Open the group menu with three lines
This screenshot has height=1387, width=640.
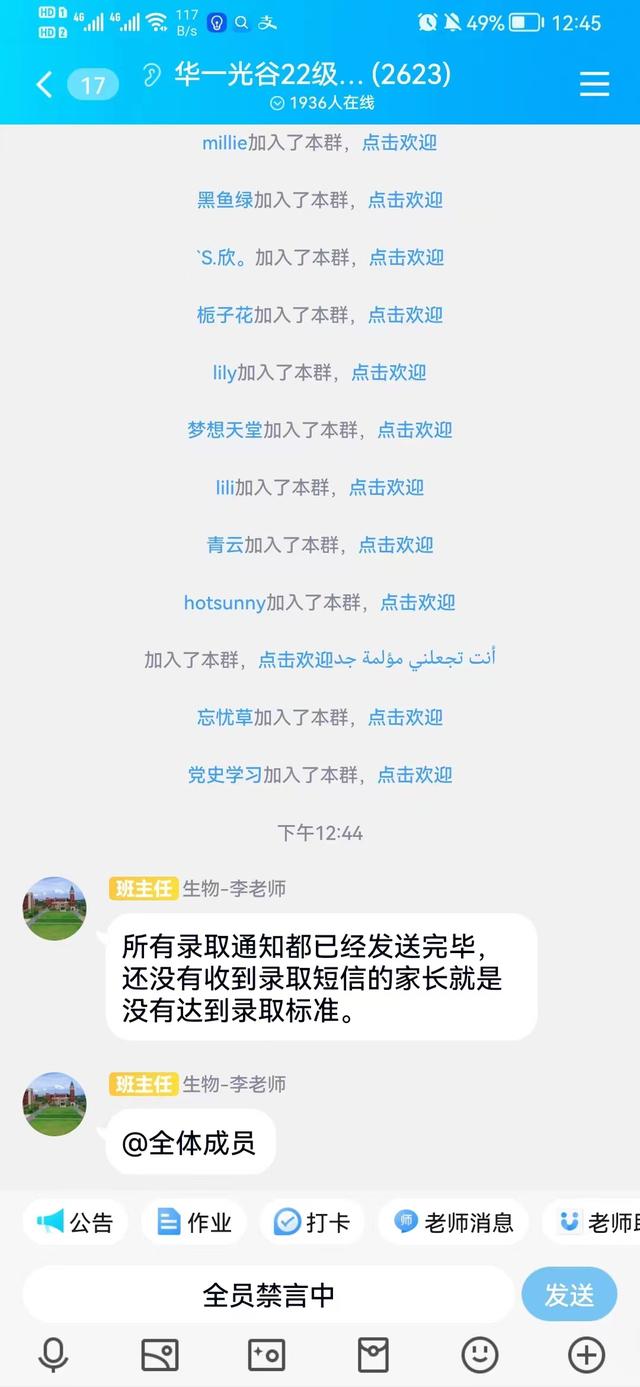pyautogui.click(x=594, y=84)
